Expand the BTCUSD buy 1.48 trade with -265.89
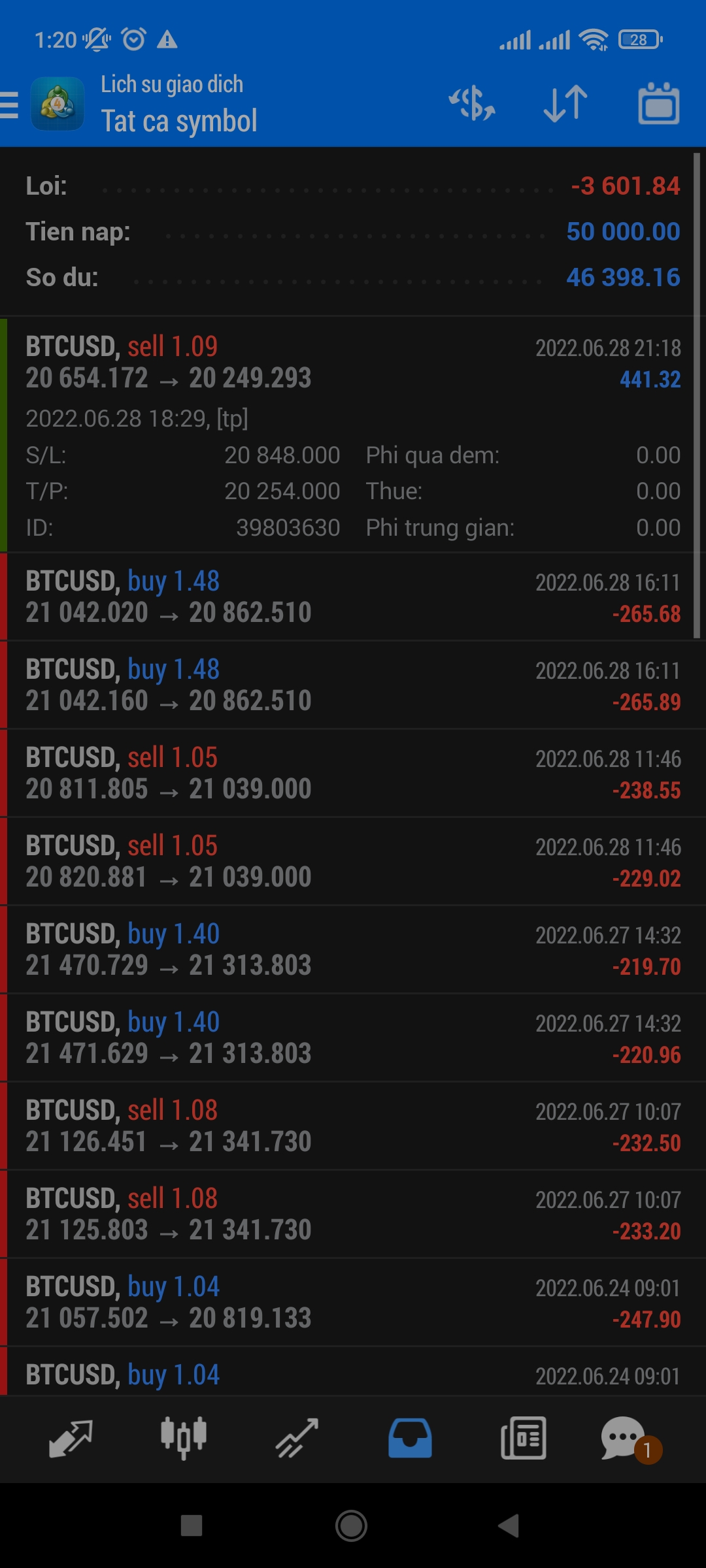Screen dimensions: 706x1568 353,685
